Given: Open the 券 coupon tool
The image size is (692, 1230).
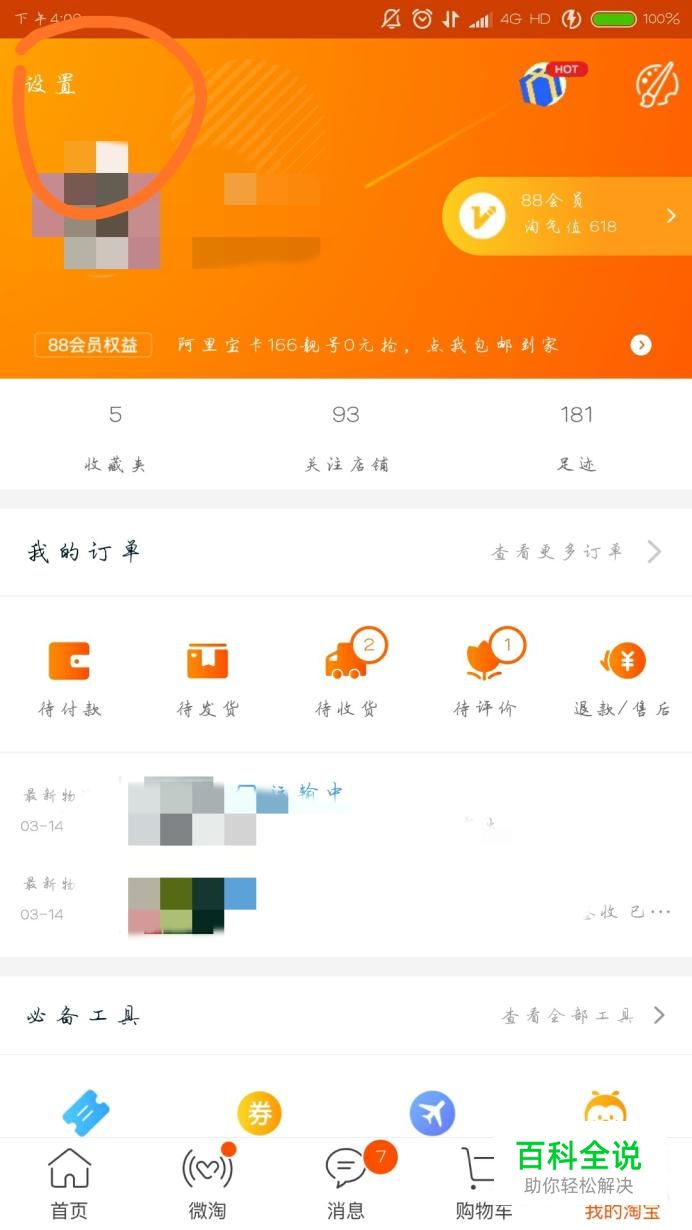Looking at the screenshot, I should click(259, 1113).
